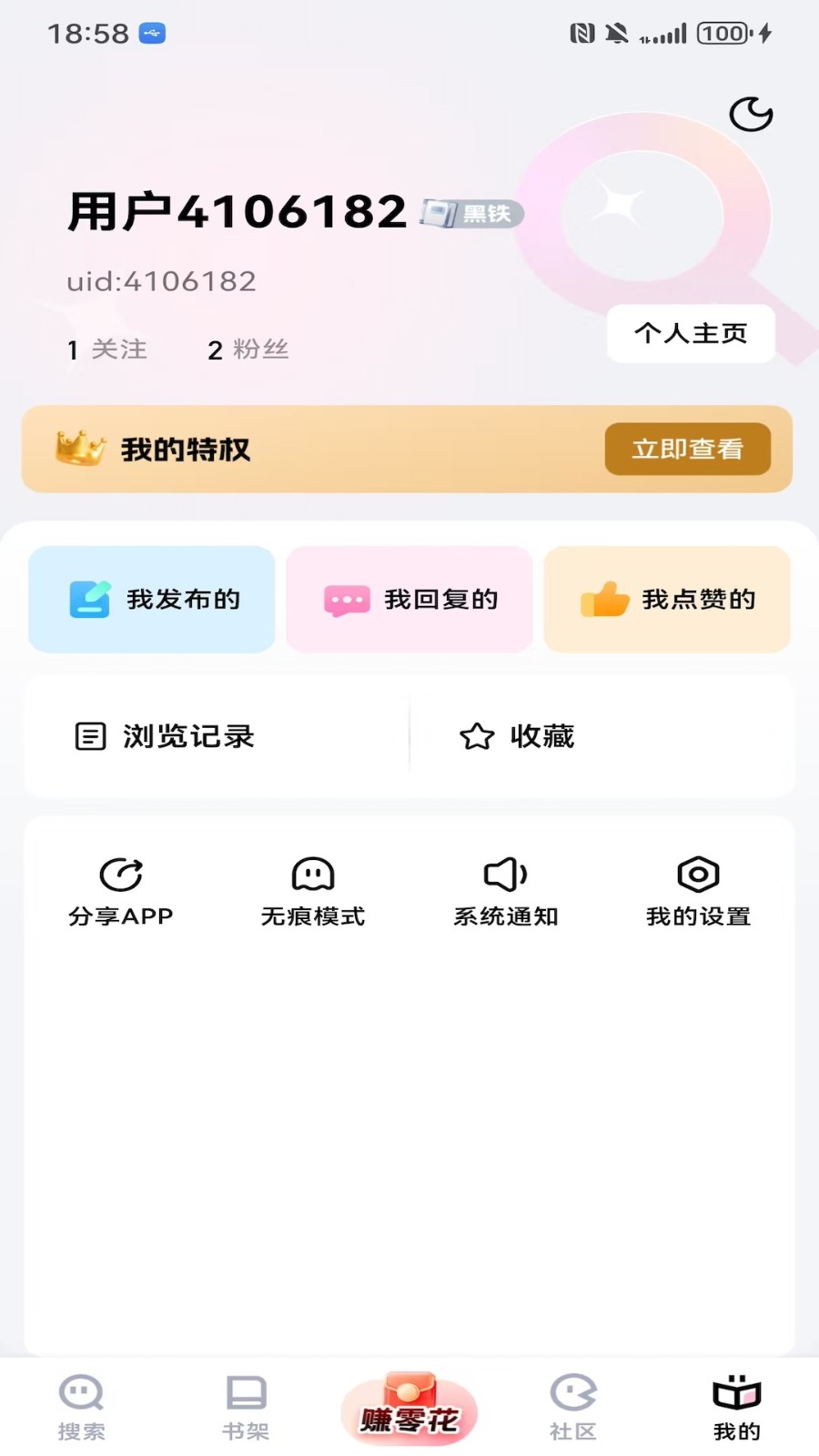This screenshot has height=1456, width=819.
Task: Open 我发布的 posted content card
Action: (151, 599)
